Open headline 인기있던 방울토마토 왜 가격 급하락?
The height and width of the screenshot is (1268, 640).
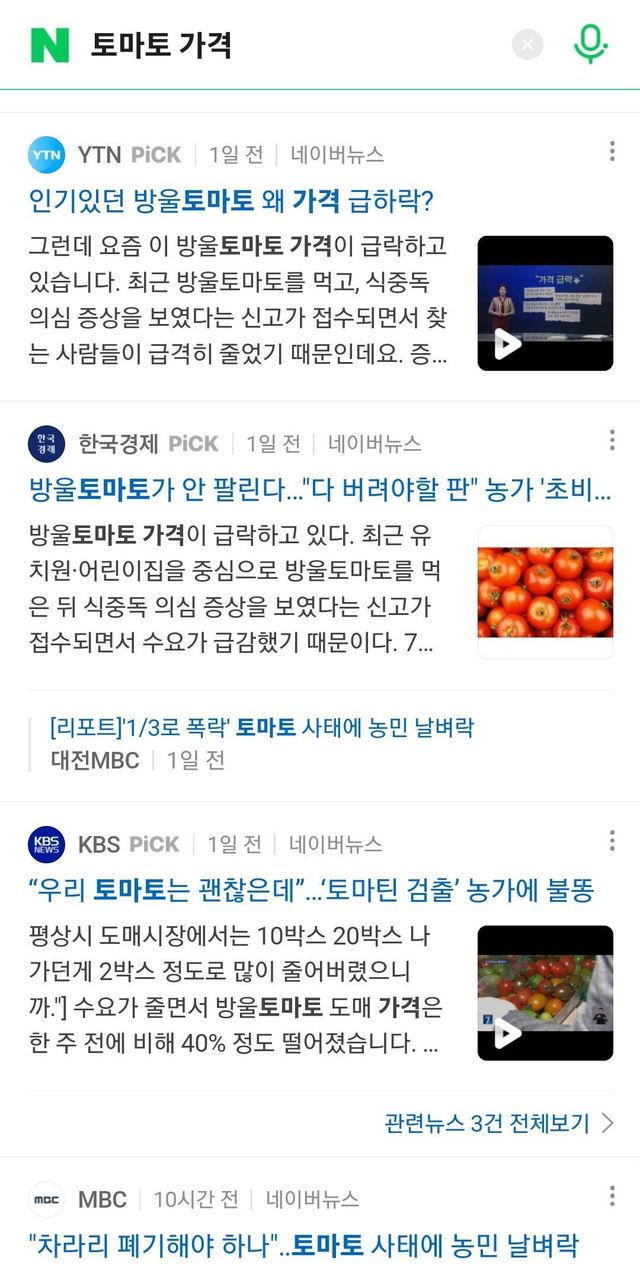click(231, 200)
